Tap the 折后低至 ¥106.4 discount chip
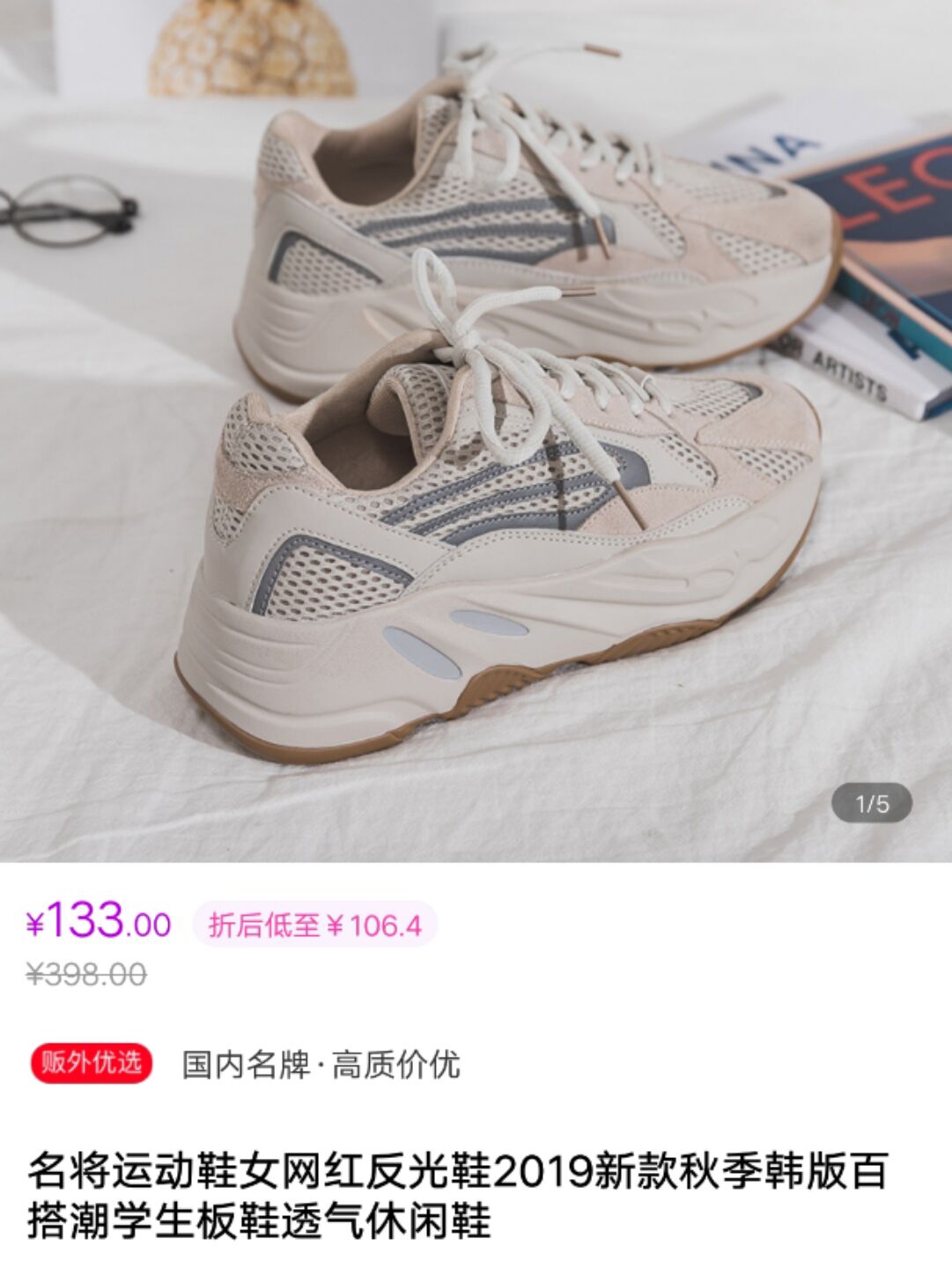 (x=314, y=925)
